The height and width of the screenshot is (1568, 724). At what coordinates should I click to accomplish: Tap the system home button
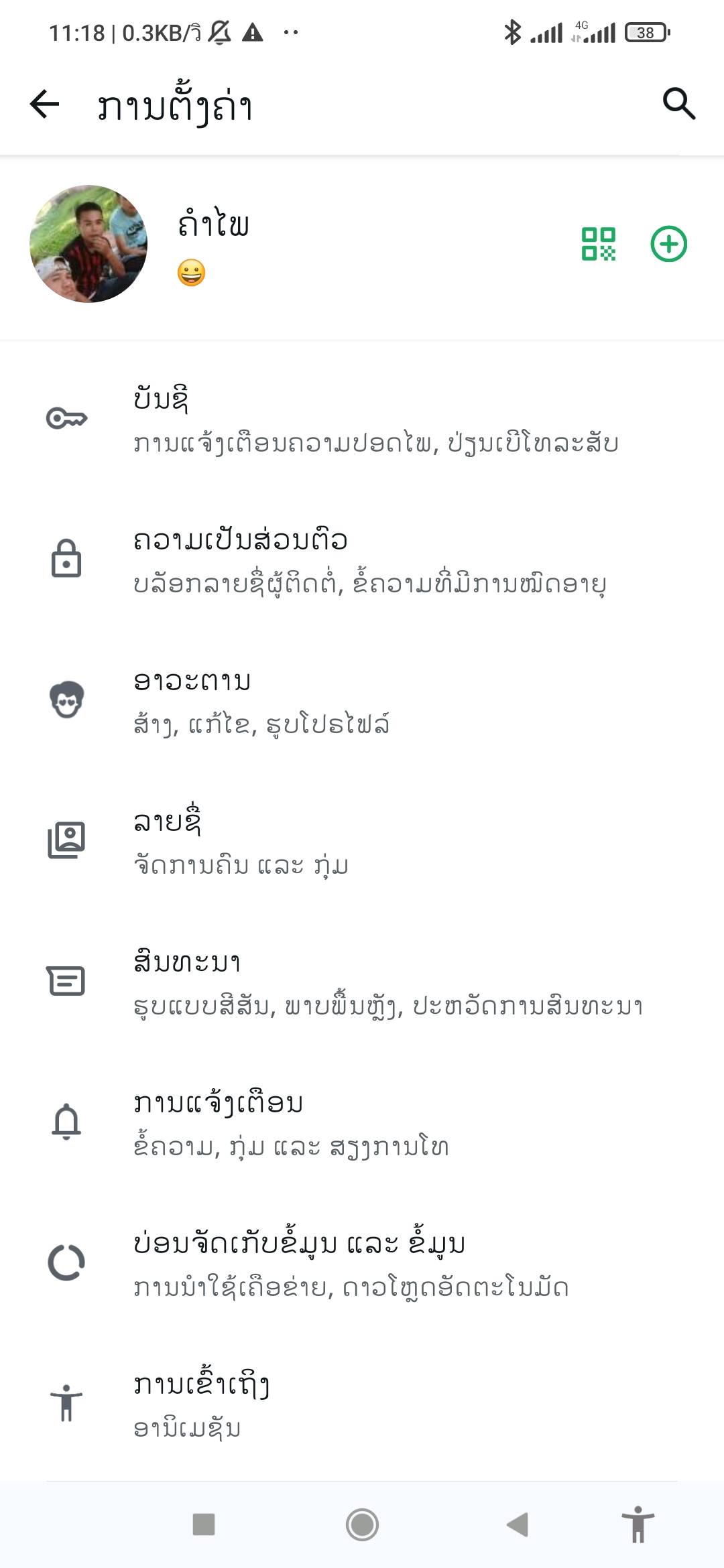pyautogui.click(x=362, y=1524)
